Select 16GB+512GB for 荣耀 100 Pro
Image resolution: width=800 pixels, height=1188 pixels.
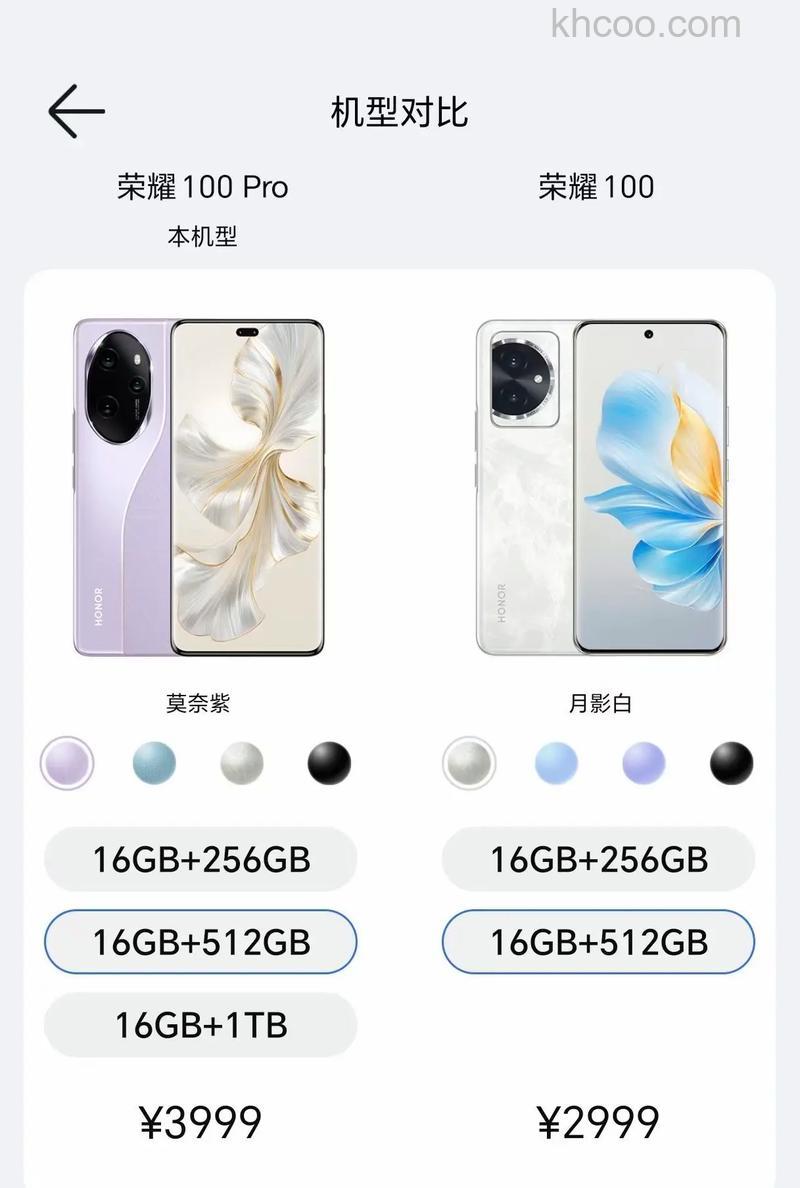pyautogui.click(x=201, y=942)
